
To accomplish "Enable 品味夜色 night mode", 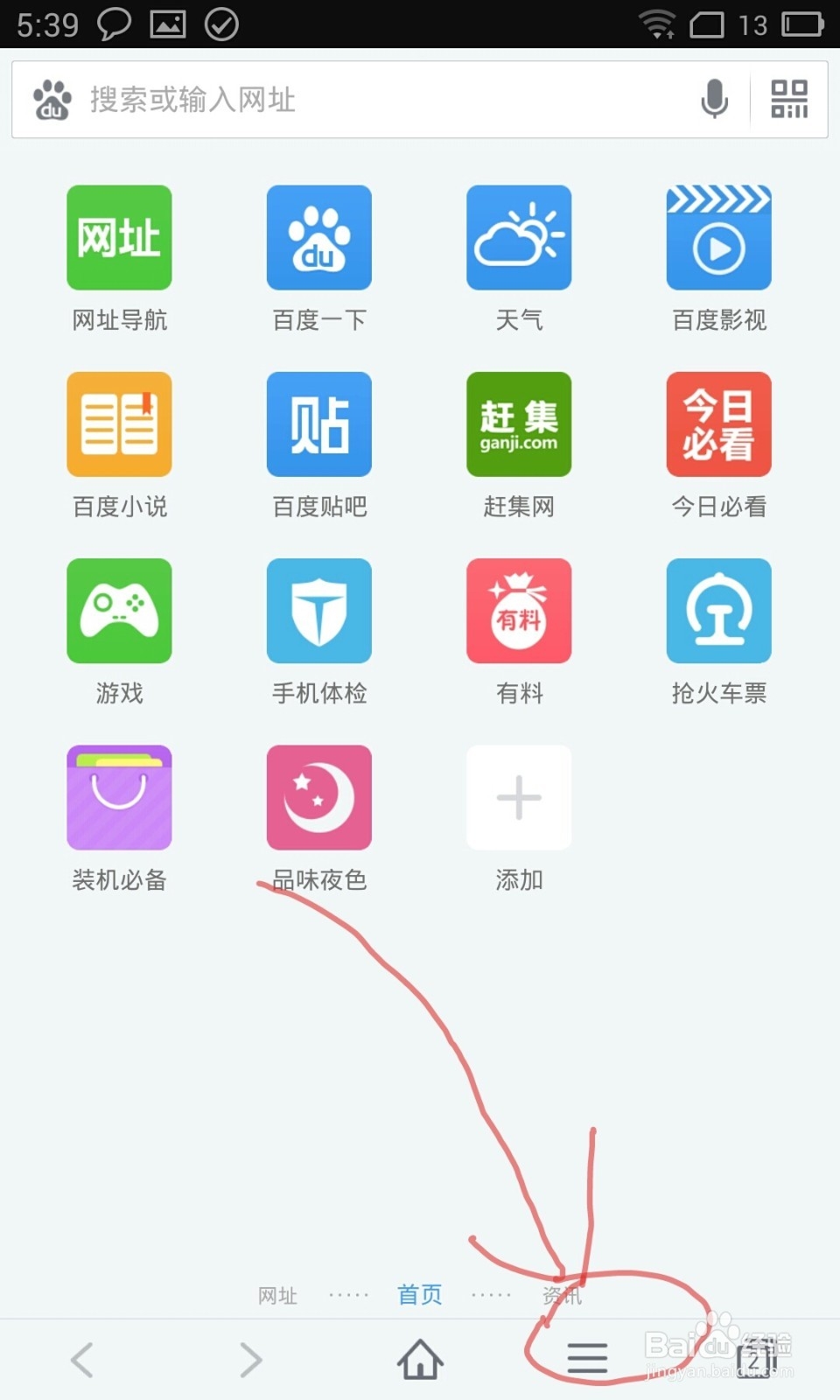I will (318, 796).
